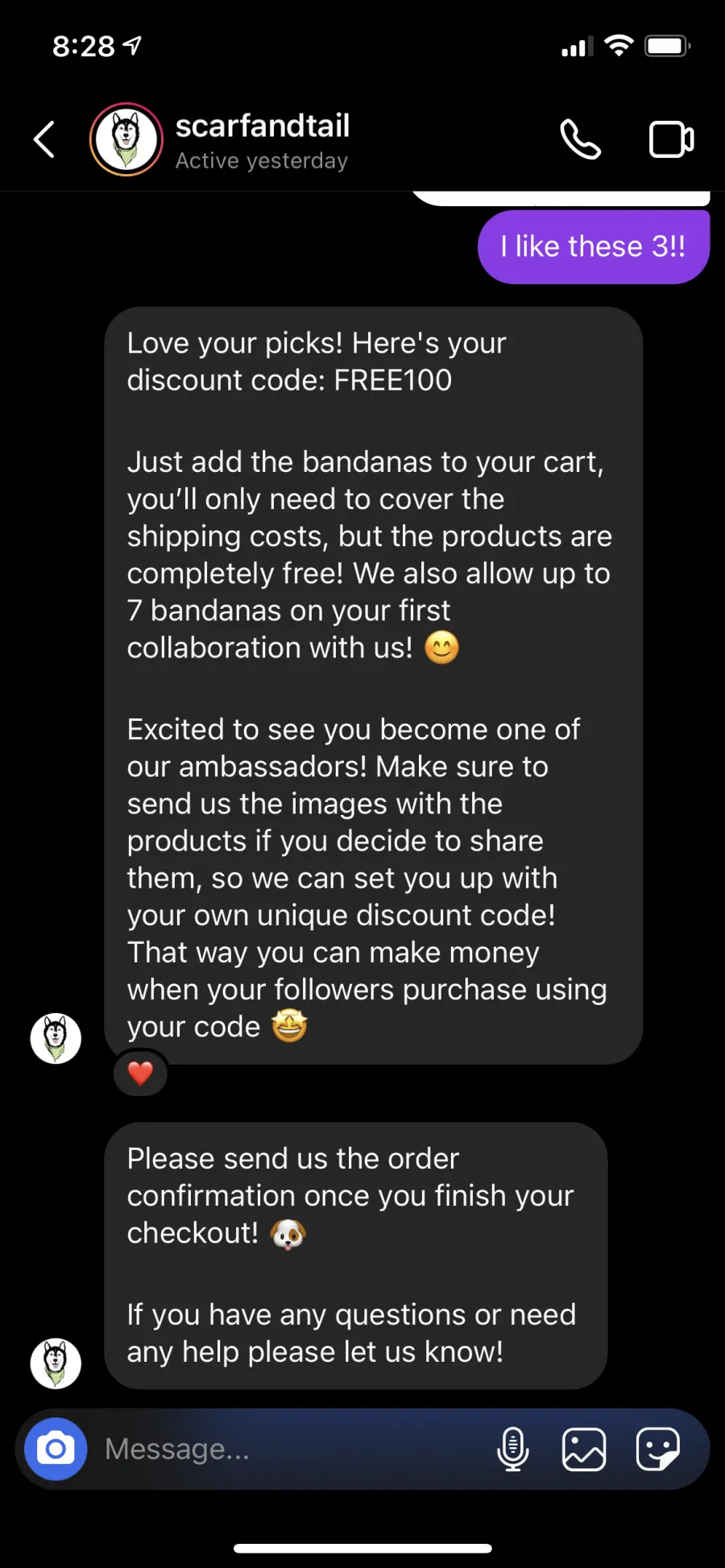Record a voice message with the microphone

click(513, 1449)
